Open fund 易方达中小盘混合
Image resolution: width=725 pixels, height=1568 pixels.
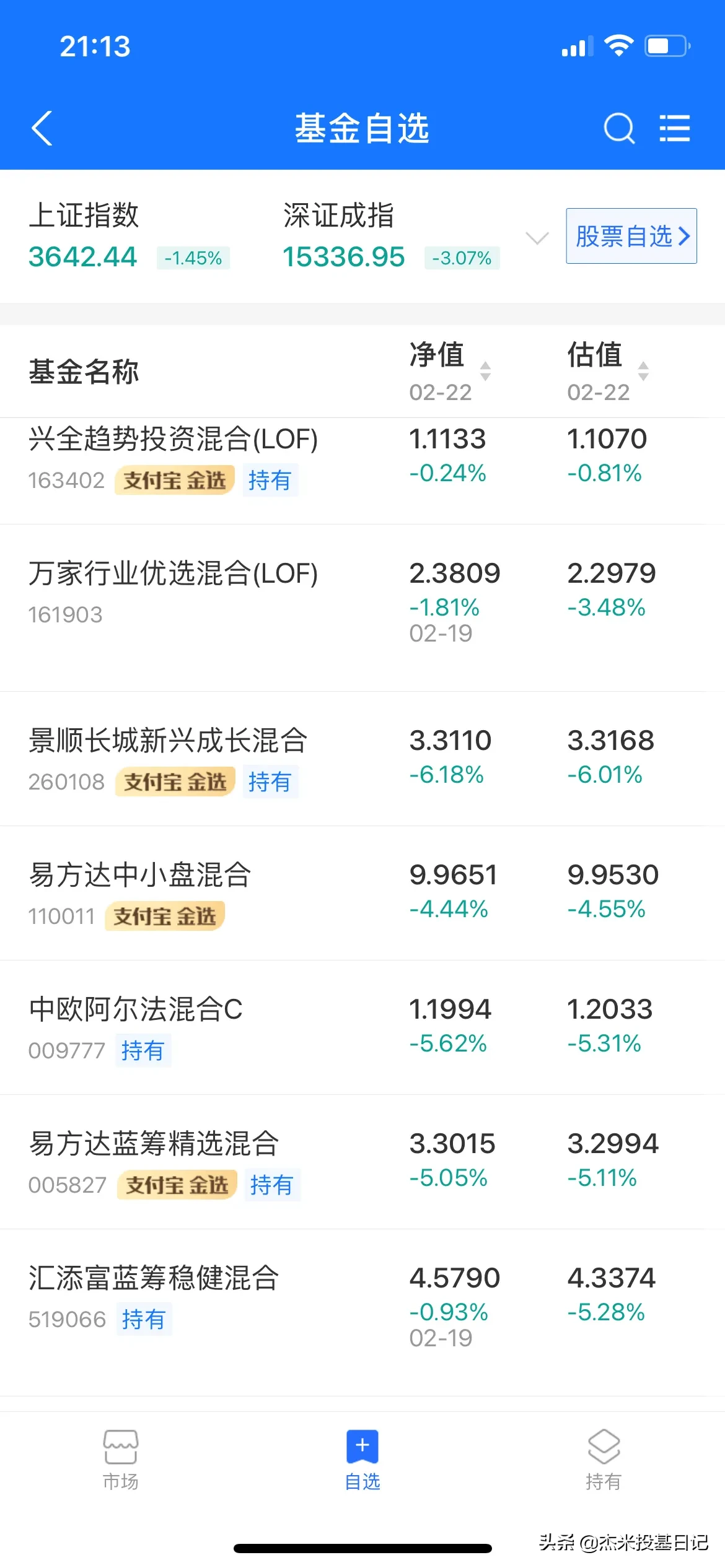[x=140, y=875]
